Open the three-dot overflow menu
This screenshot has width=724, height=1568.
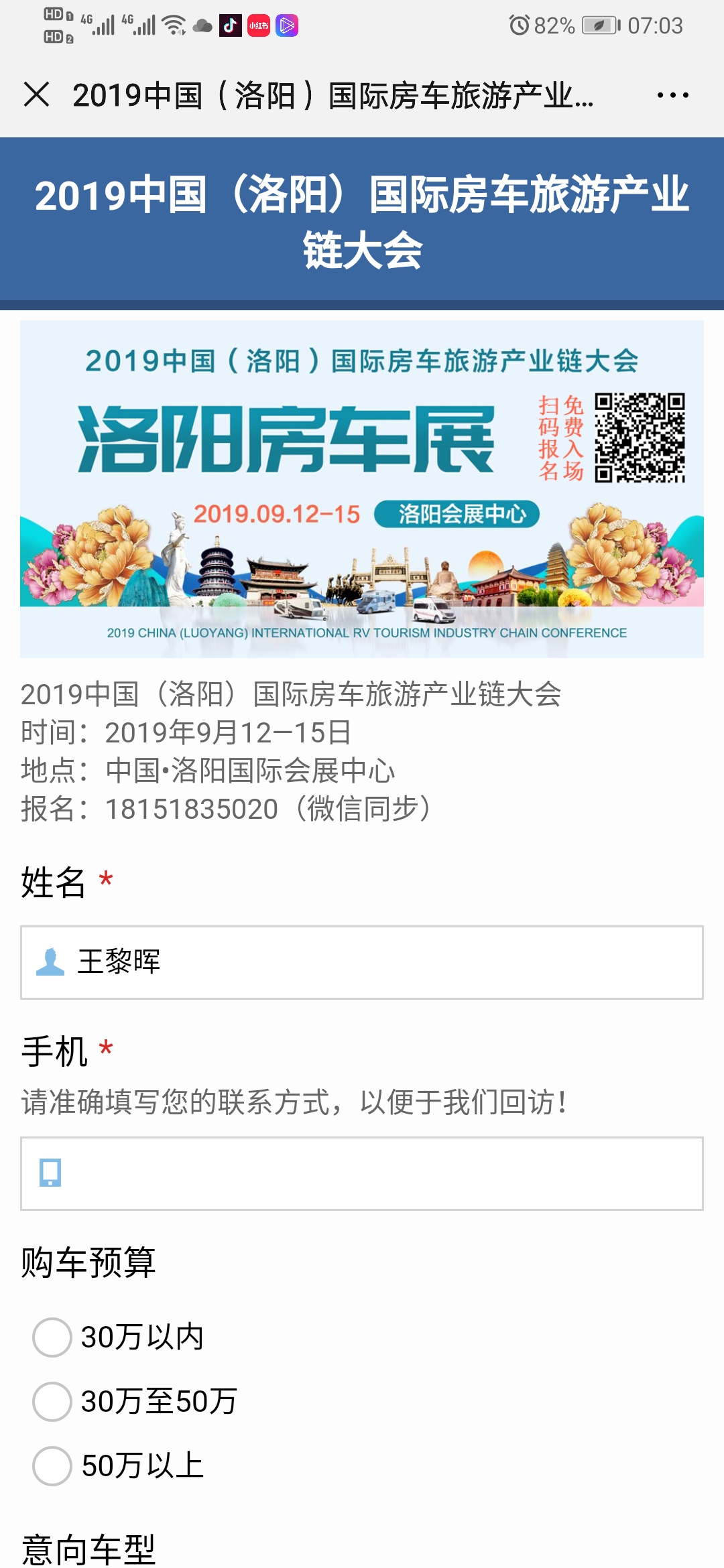tap(672, 95)
